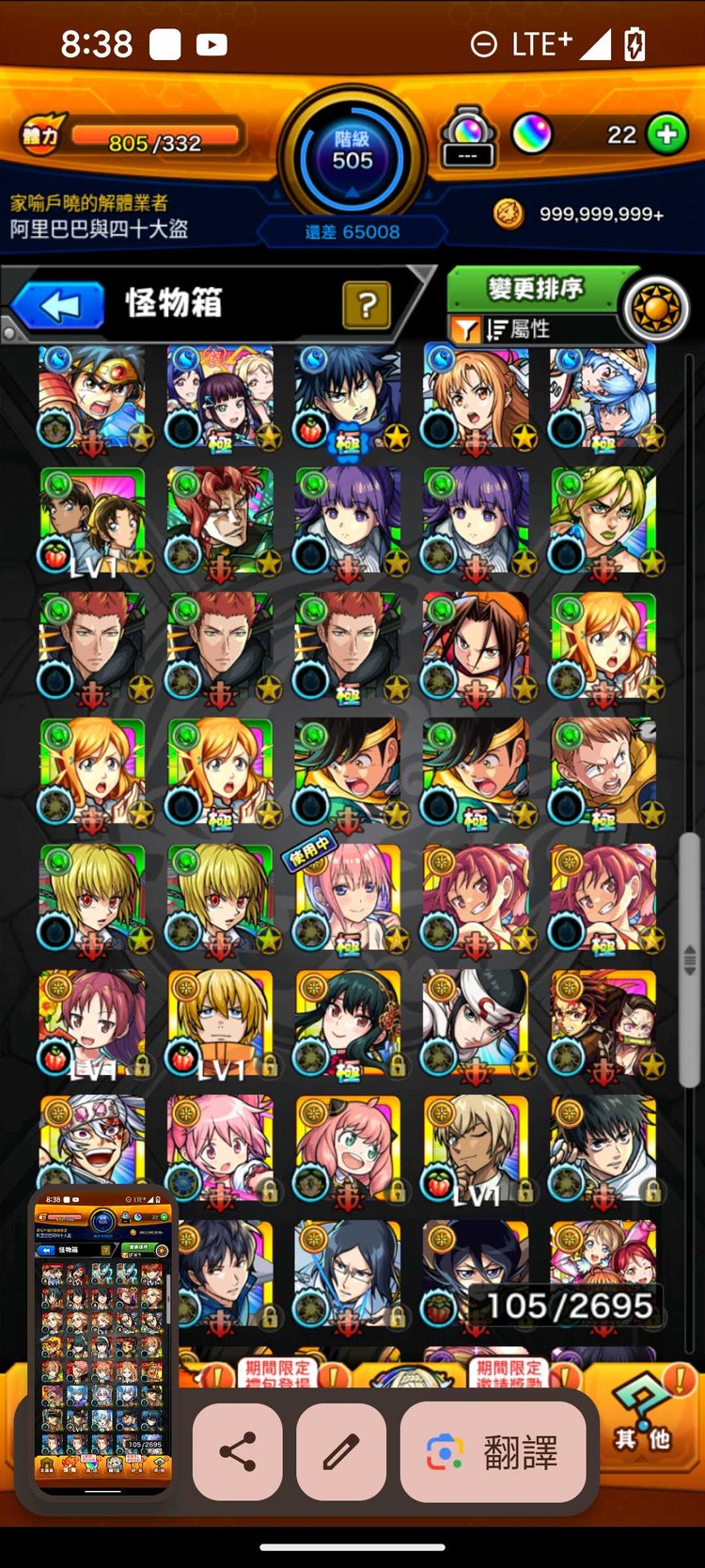Open the 屬性 attribute filter
The width and height of the screenshot is (705, 1568).
[515, 329]
